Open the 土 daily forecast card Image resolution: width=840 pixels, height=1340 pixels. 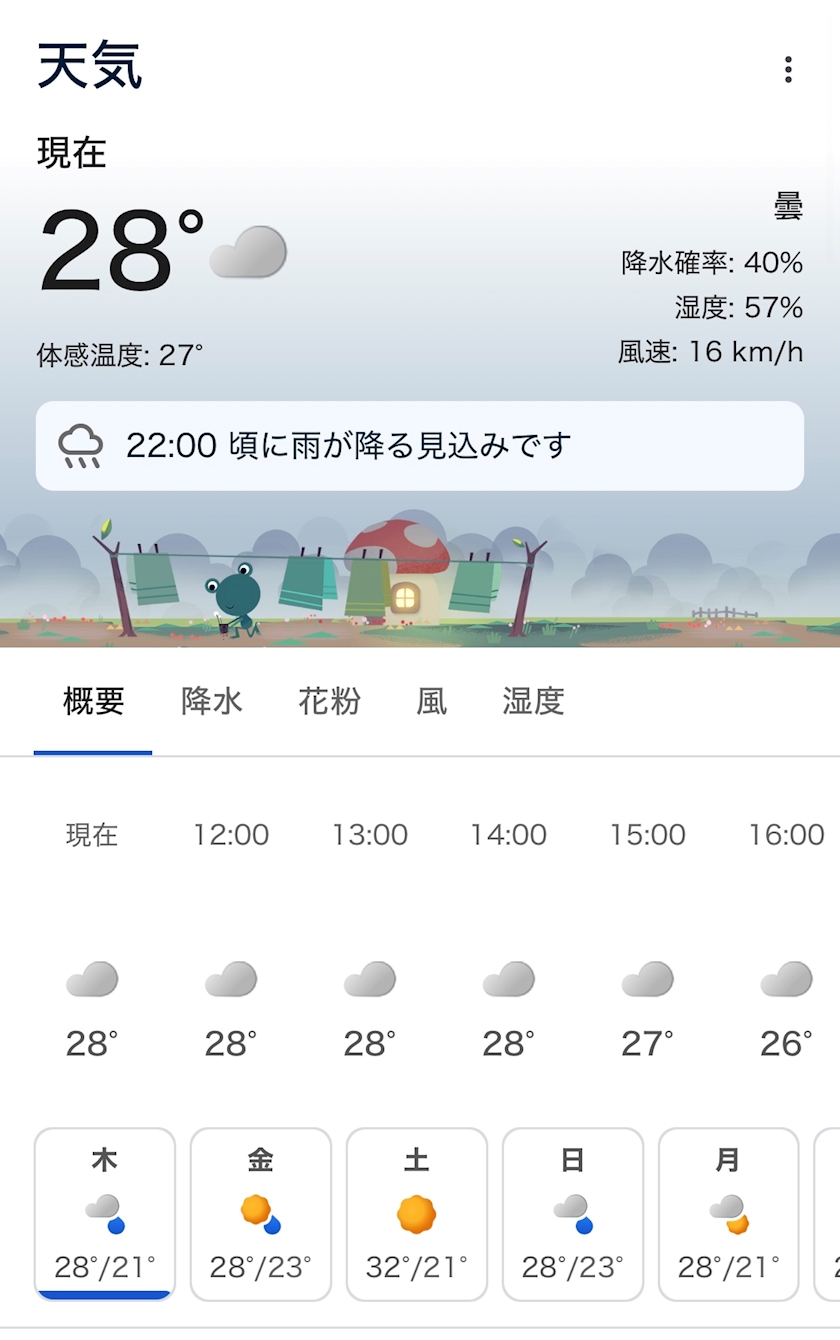pyautogui.click(x=417, y=1214)
